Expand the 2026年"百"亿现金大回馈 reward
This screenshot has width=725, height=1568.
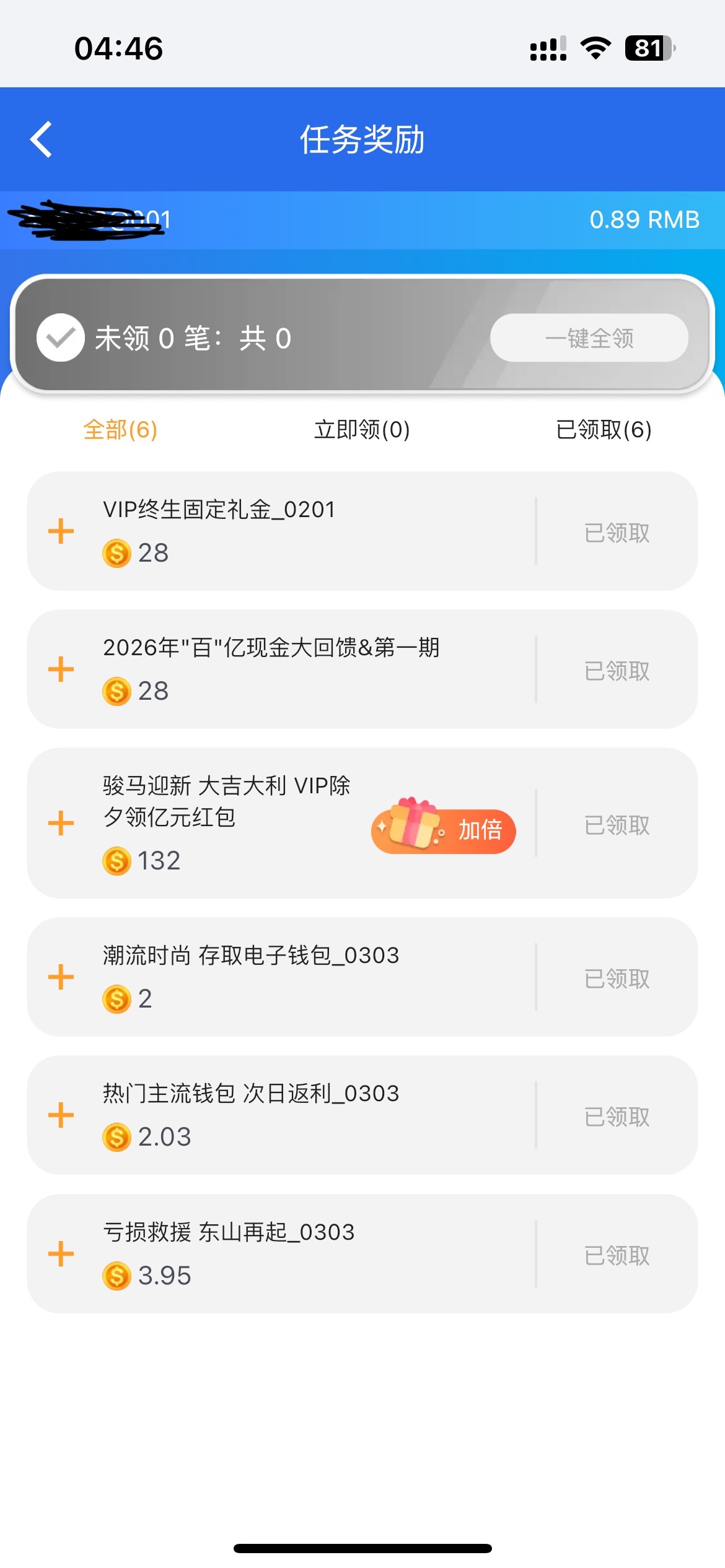click(61, 669)
